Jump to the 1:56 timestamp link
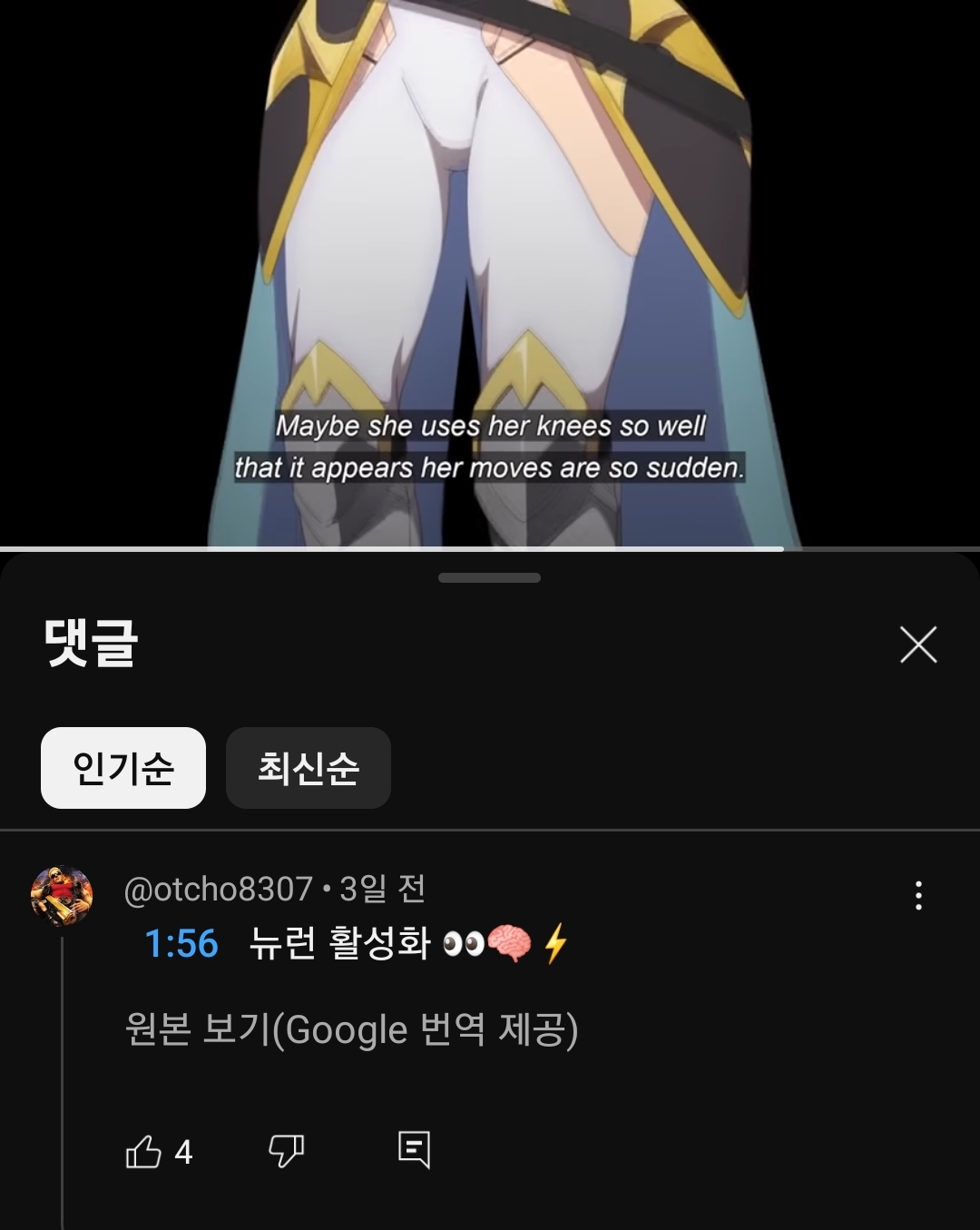 (181, 944)
